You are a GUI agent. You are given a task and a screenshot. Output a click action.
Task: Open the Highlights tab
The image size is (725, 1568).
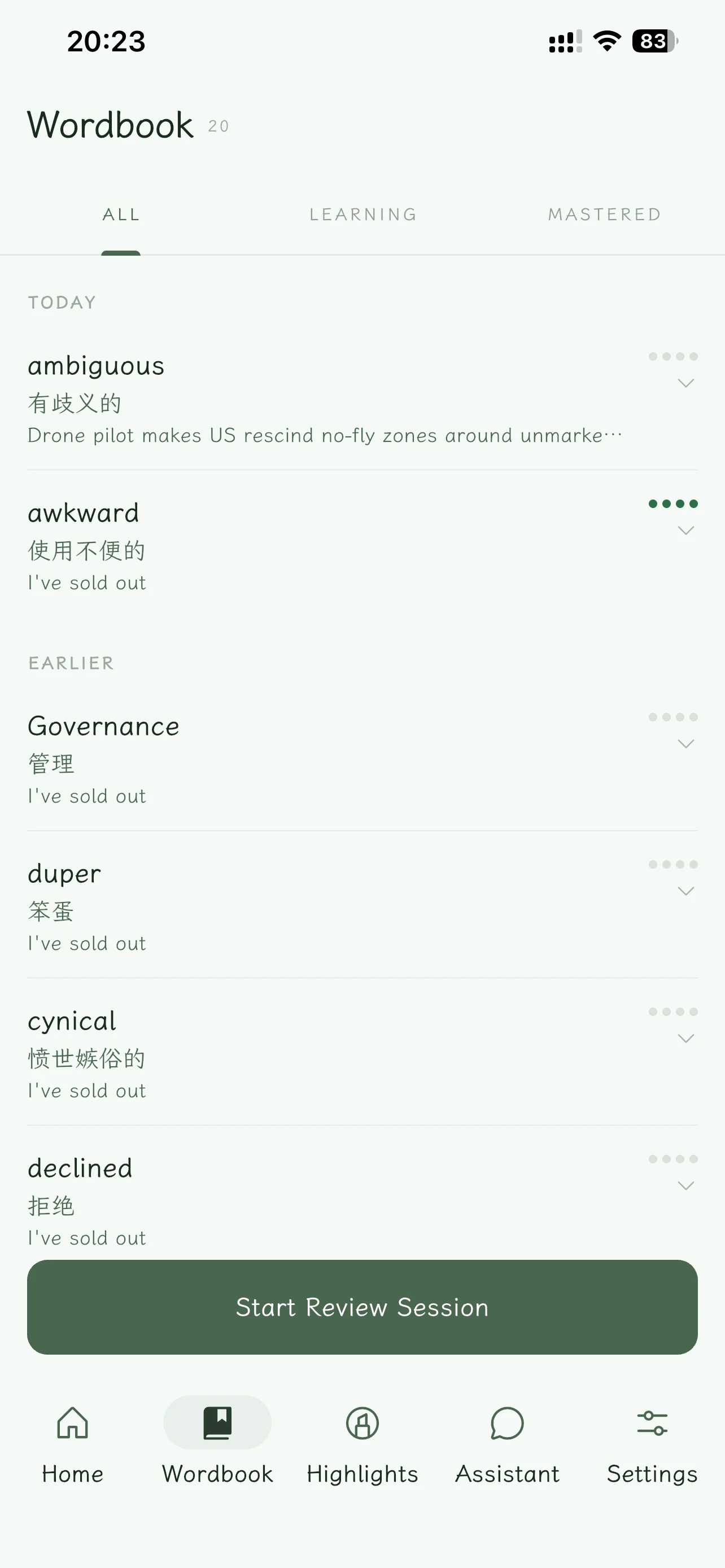click(362, 1445)
